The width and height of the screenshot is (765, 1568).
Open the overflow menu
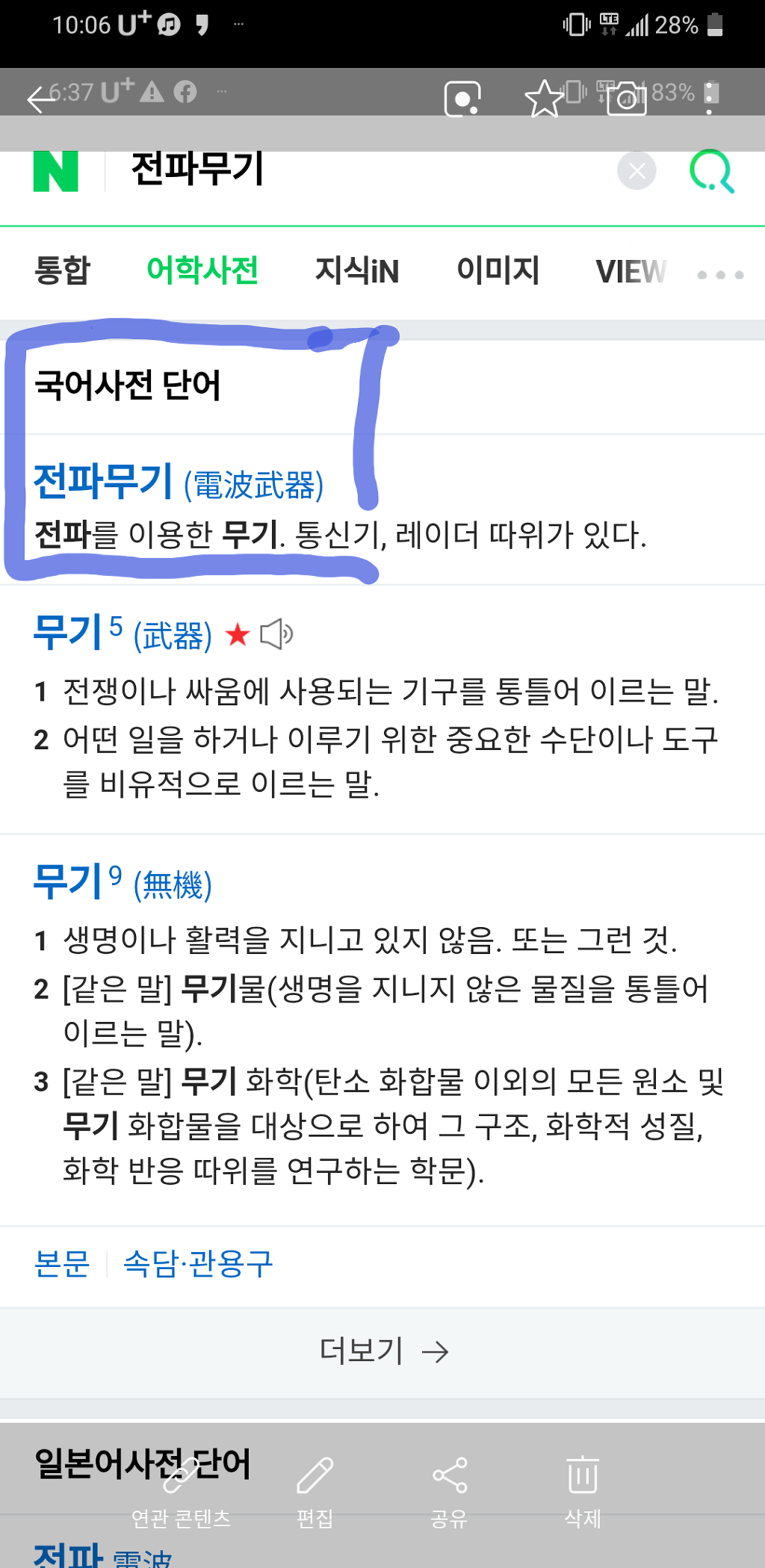(x=709, y=98)
